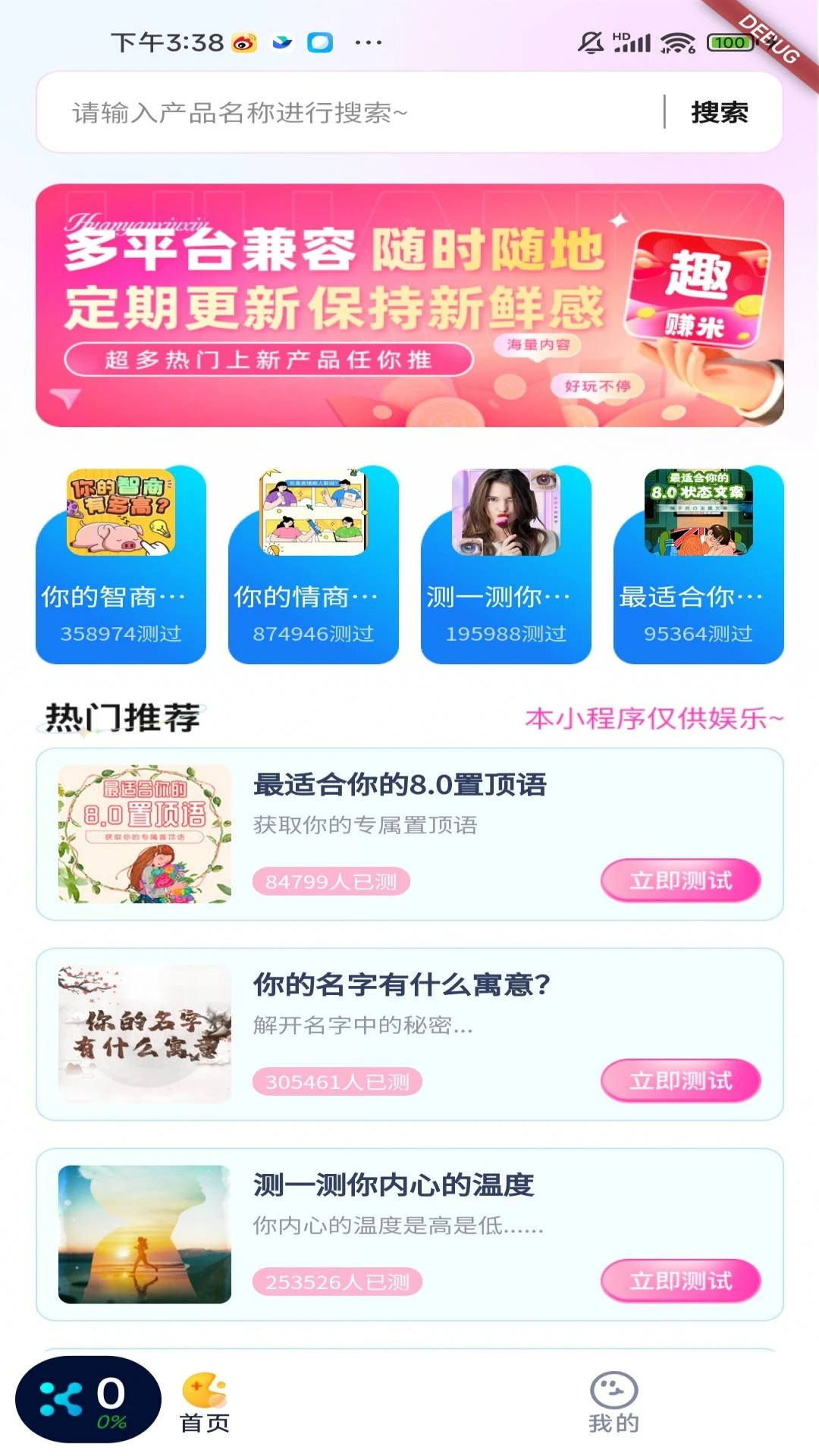Open the 你的情商 quiz card
The image size is (819, 1456).
click(x=313, y=565)
